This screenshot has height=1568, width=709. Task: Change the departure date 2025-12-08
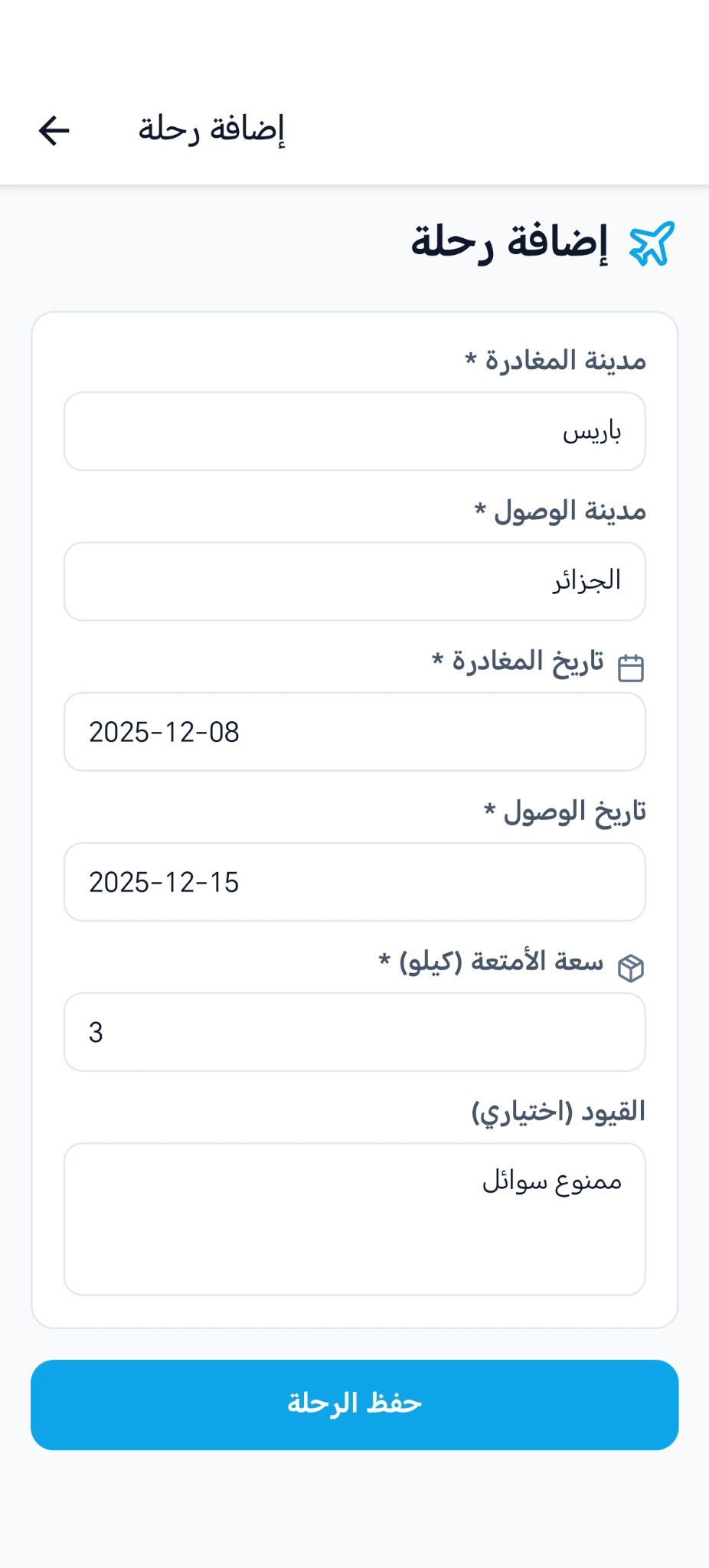point(354,732)
